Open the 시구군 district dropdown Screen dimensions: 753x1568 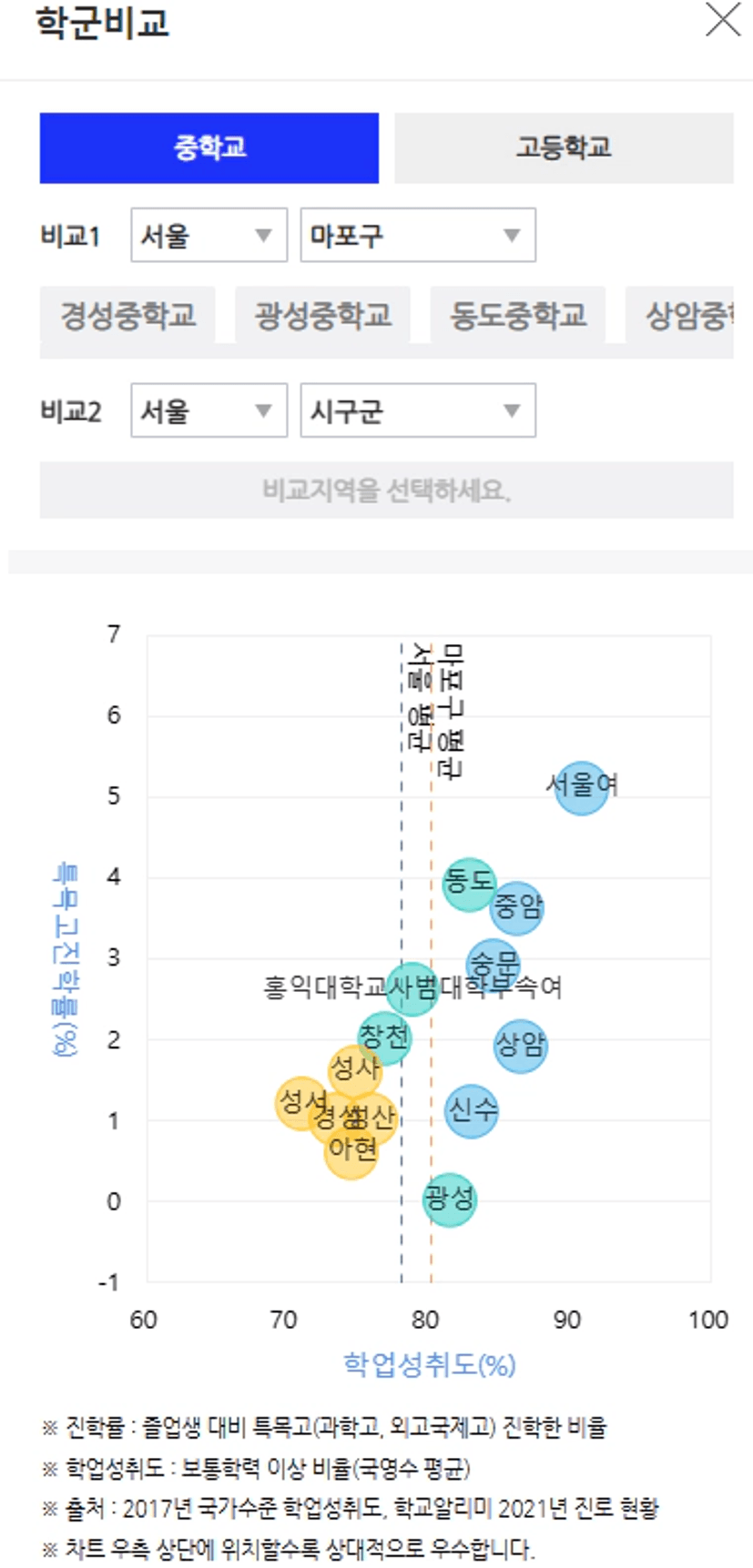[x=418, y=410]
